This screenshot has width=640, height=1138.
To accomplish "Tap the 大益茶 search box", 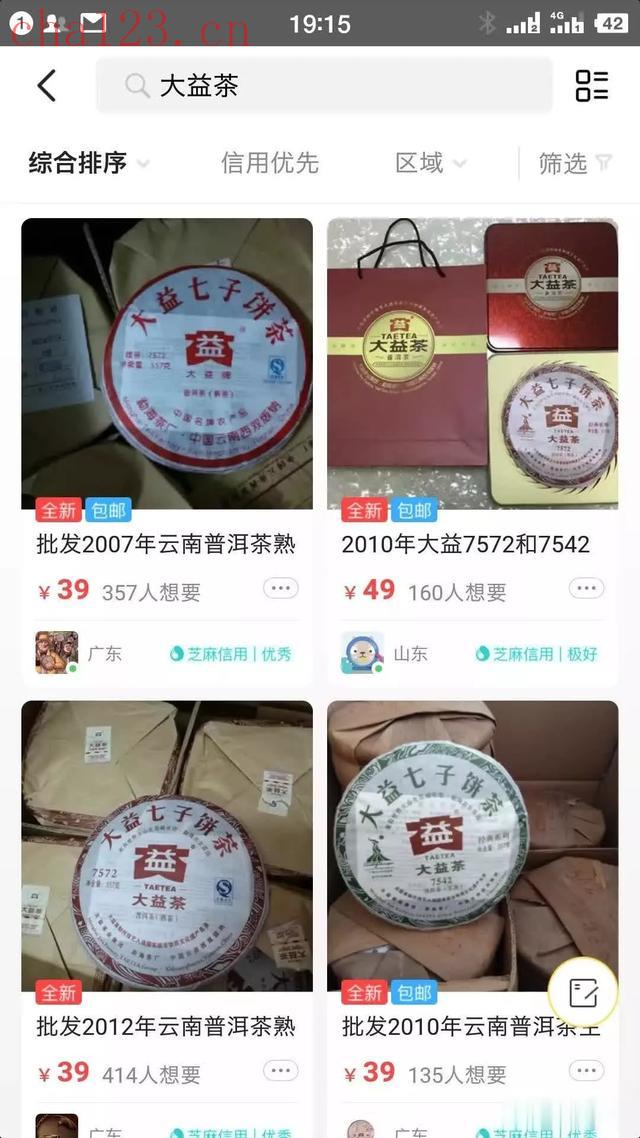I will click(x=324, y=86).
